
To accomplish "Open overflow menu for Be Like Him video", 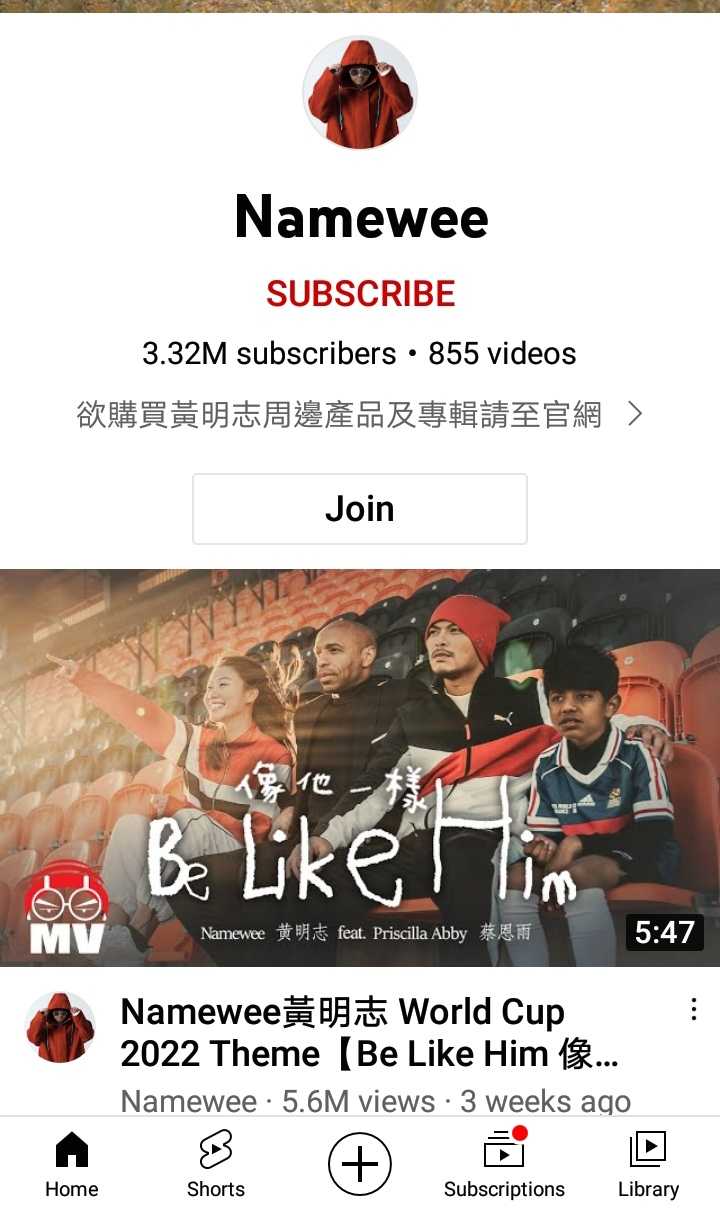I will pyautogui.click(x=693, y=1010).
